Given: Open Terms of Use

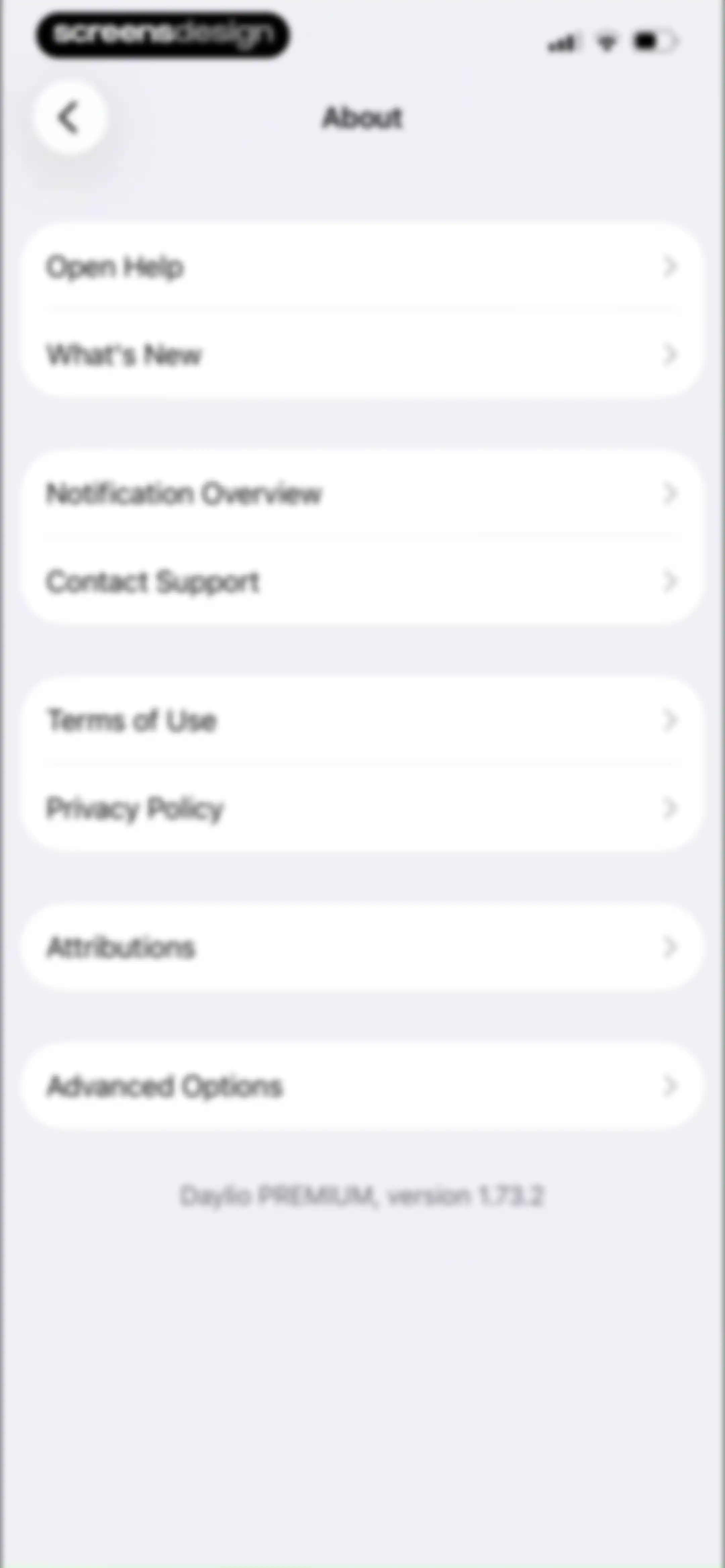Looking at the screenshot, I should click(363, 720).
